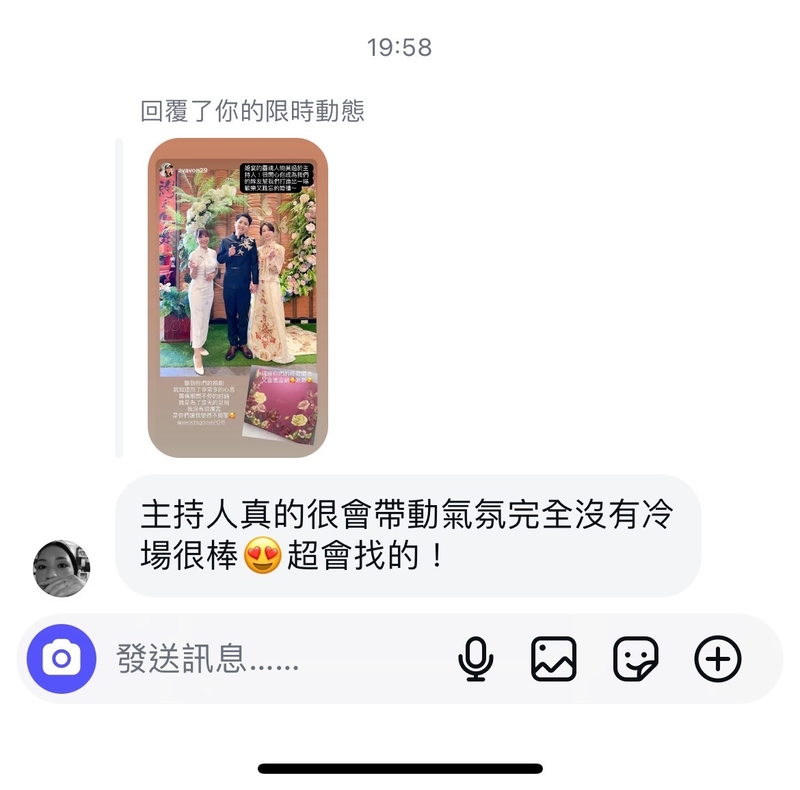This screenshot has width=800, height=790.
Task: Open the sticker picker icon
Action: pos(636,659)
